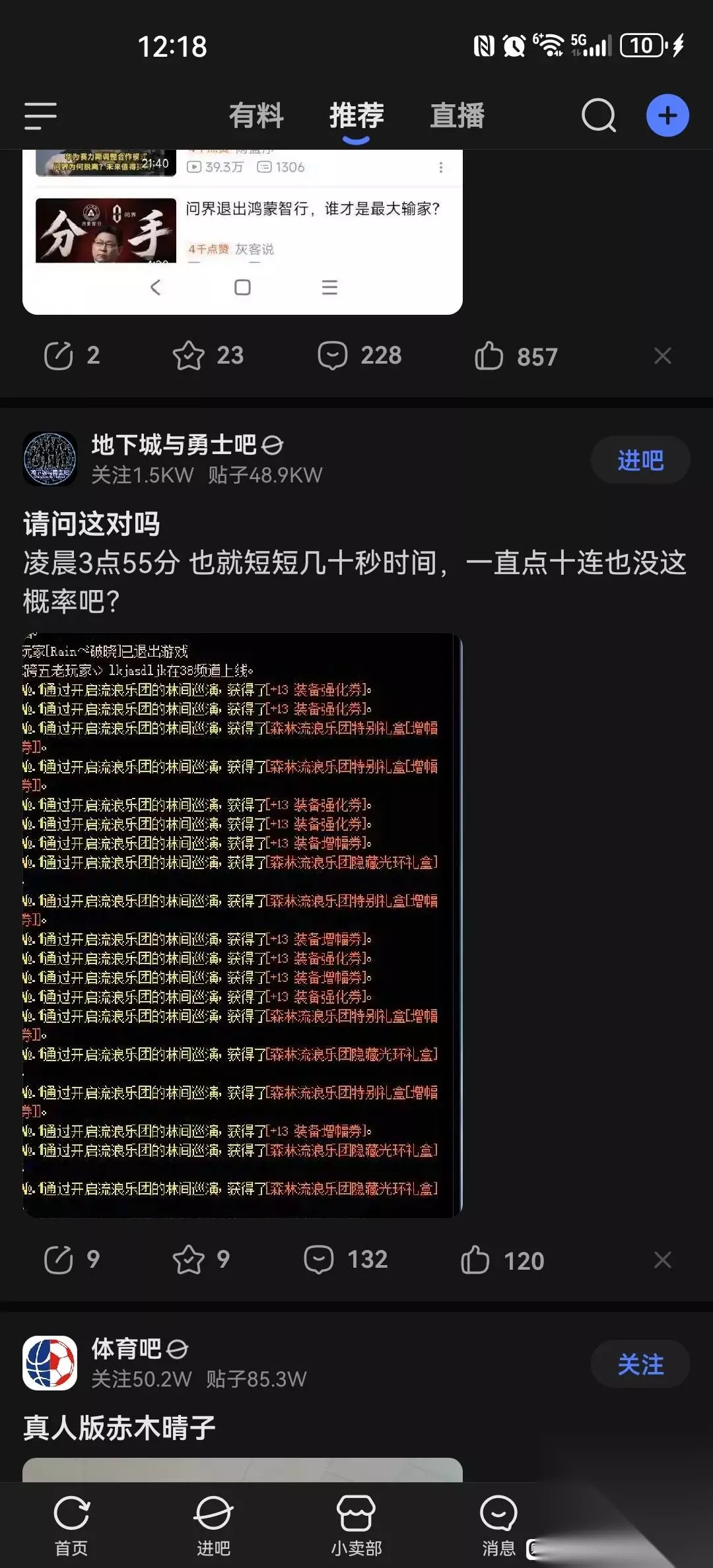Open the drawer menu button
The width and height of the screenshot is (713, 1568).
(x=40, y=115)
